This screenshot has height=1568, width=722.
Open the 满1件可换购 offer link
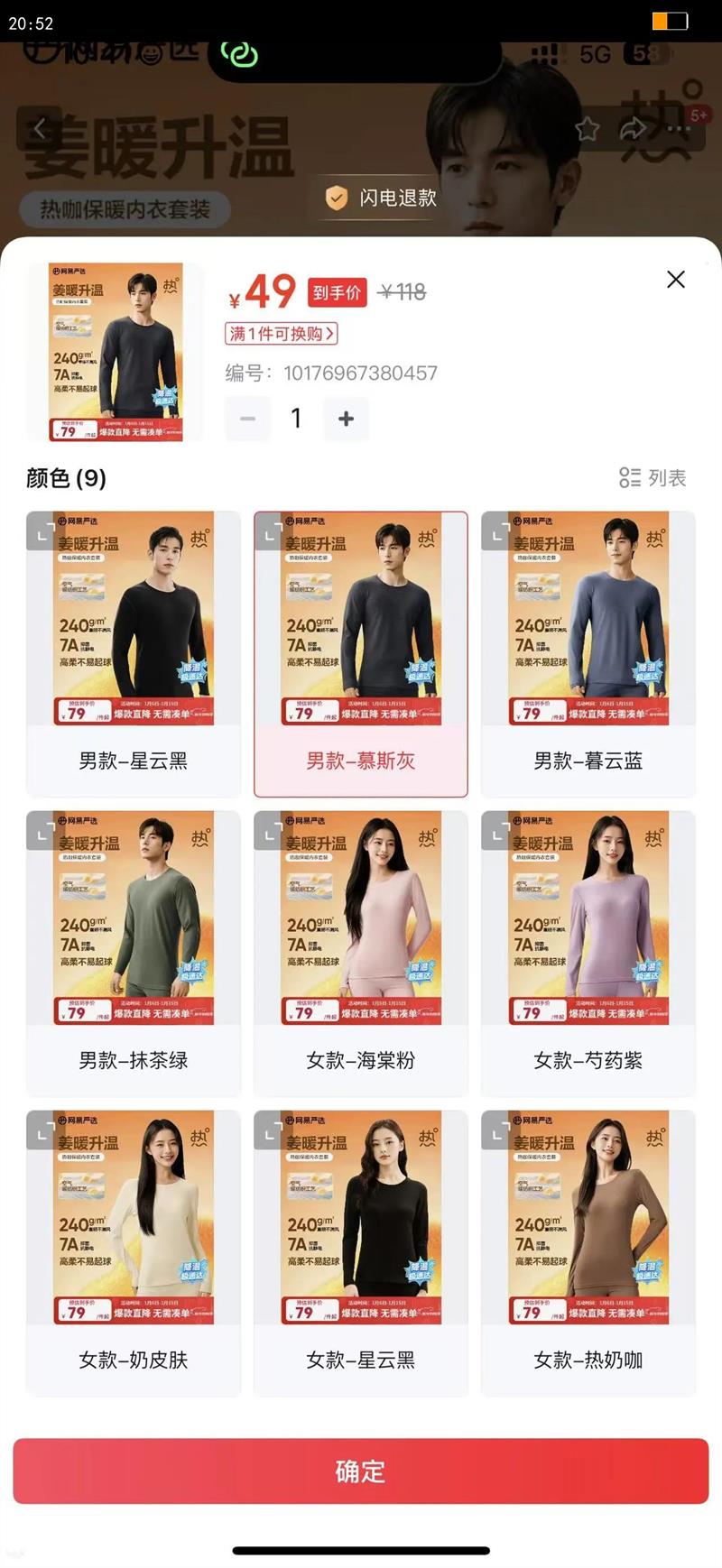[x=281, y=334]
